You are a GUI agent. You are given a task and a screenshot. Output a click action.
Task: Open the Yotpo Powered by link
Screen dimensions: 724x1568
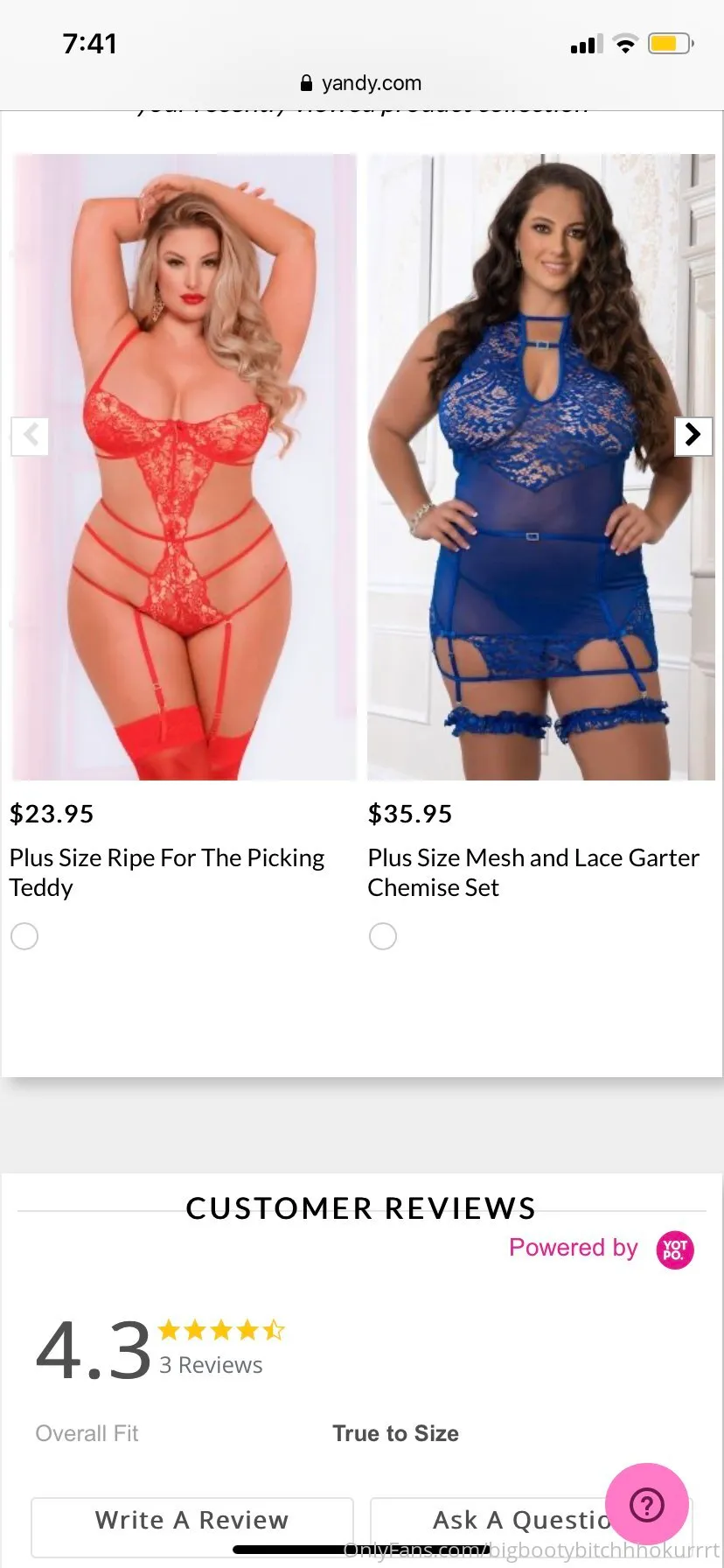pos(602,1249)
